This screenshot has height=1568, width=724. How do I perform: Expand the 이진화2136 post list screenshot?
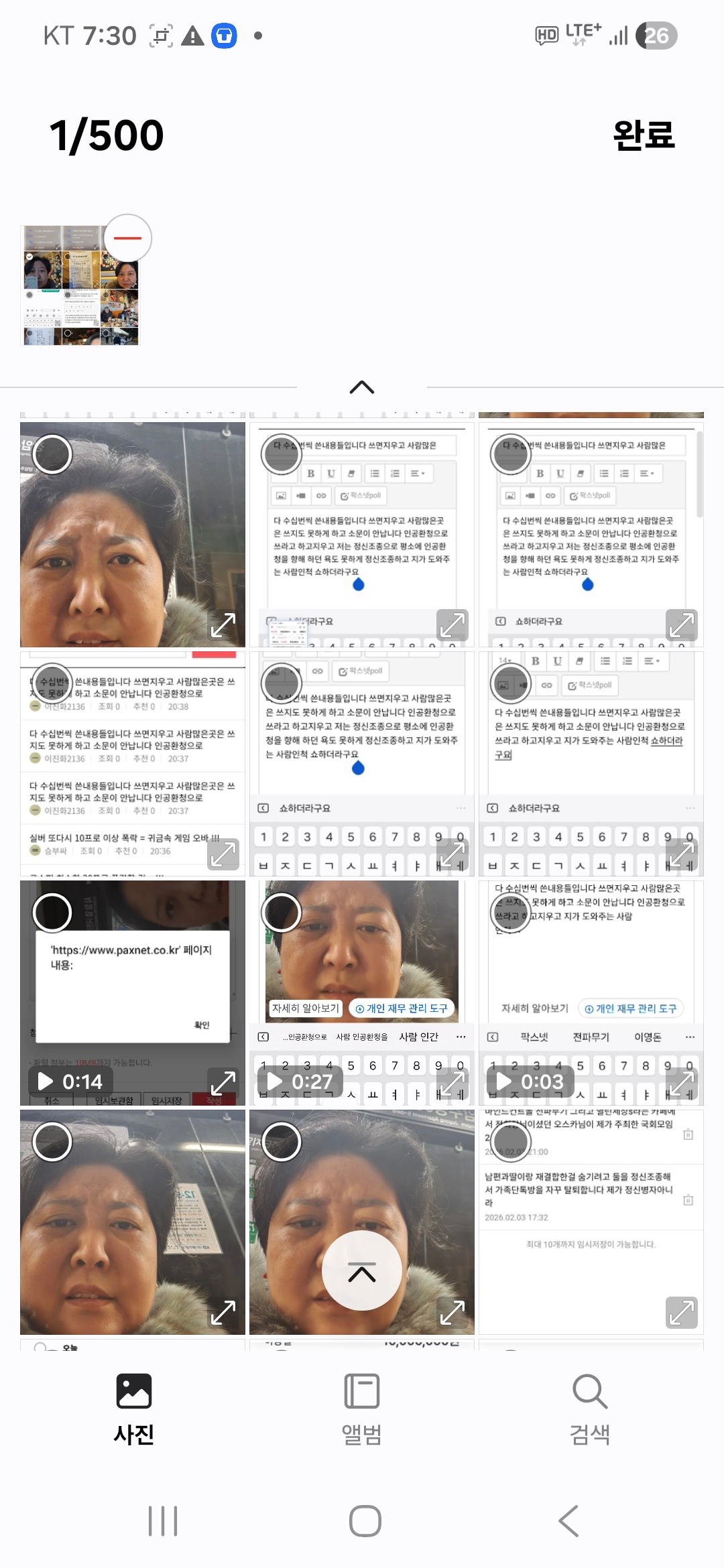coord(223,854)
